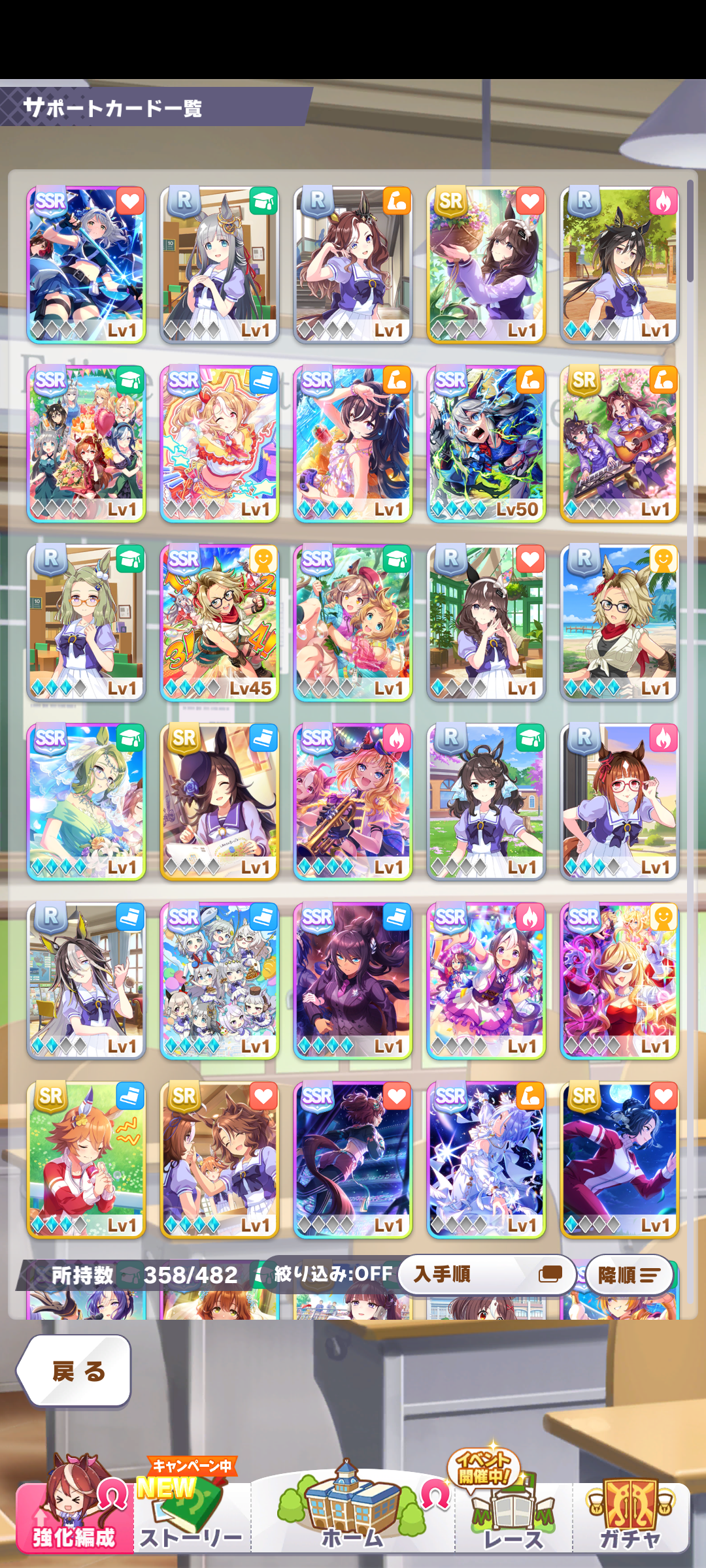Open the ストーリー tab
The width and height of the screenshot is (706, 1568).
[192, 1511]
